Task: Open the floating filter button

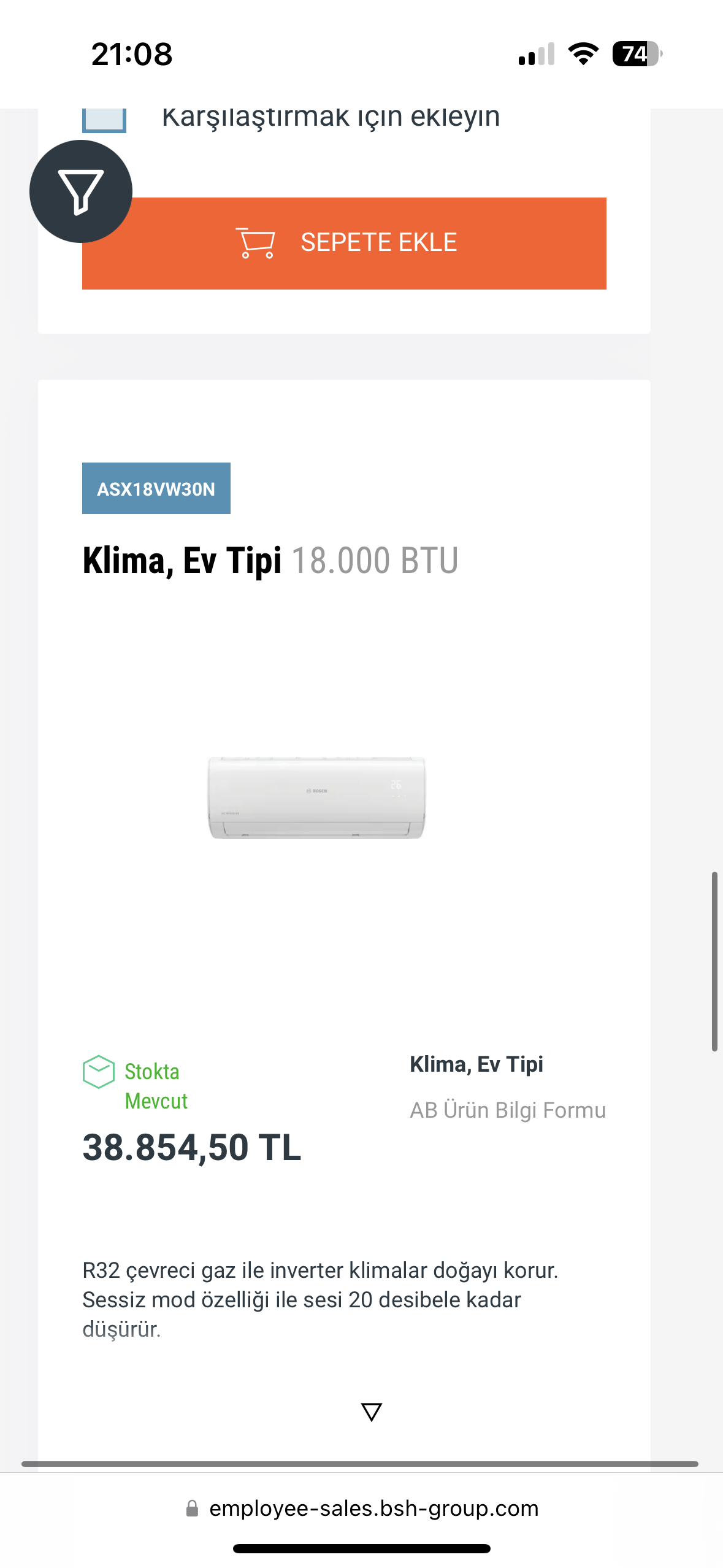Action: [81, 191]
